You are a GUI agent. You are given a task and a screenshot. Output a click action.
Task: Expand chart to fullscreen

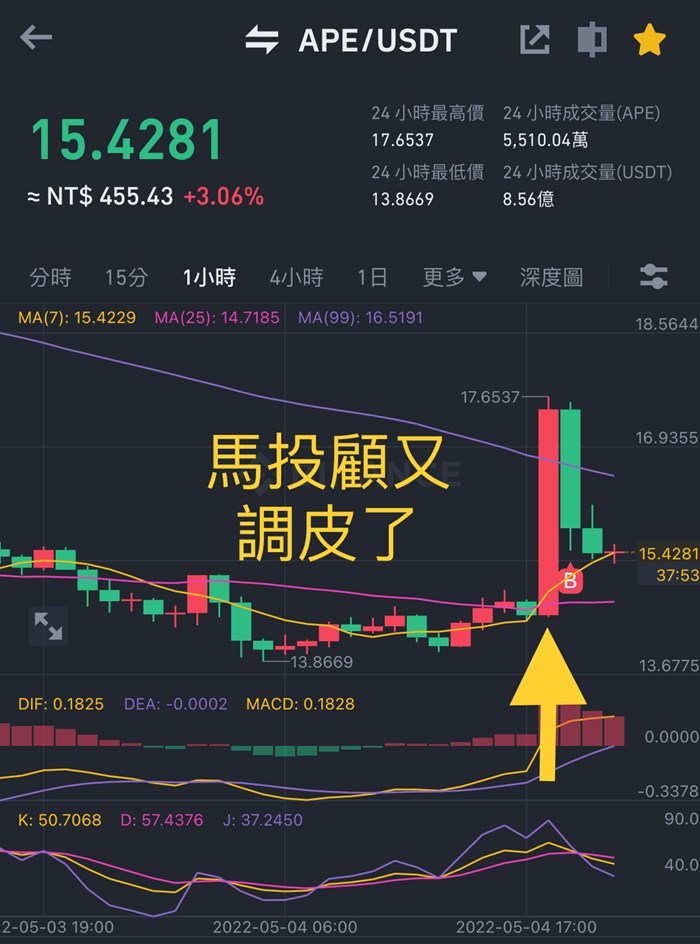click(48, 626)
